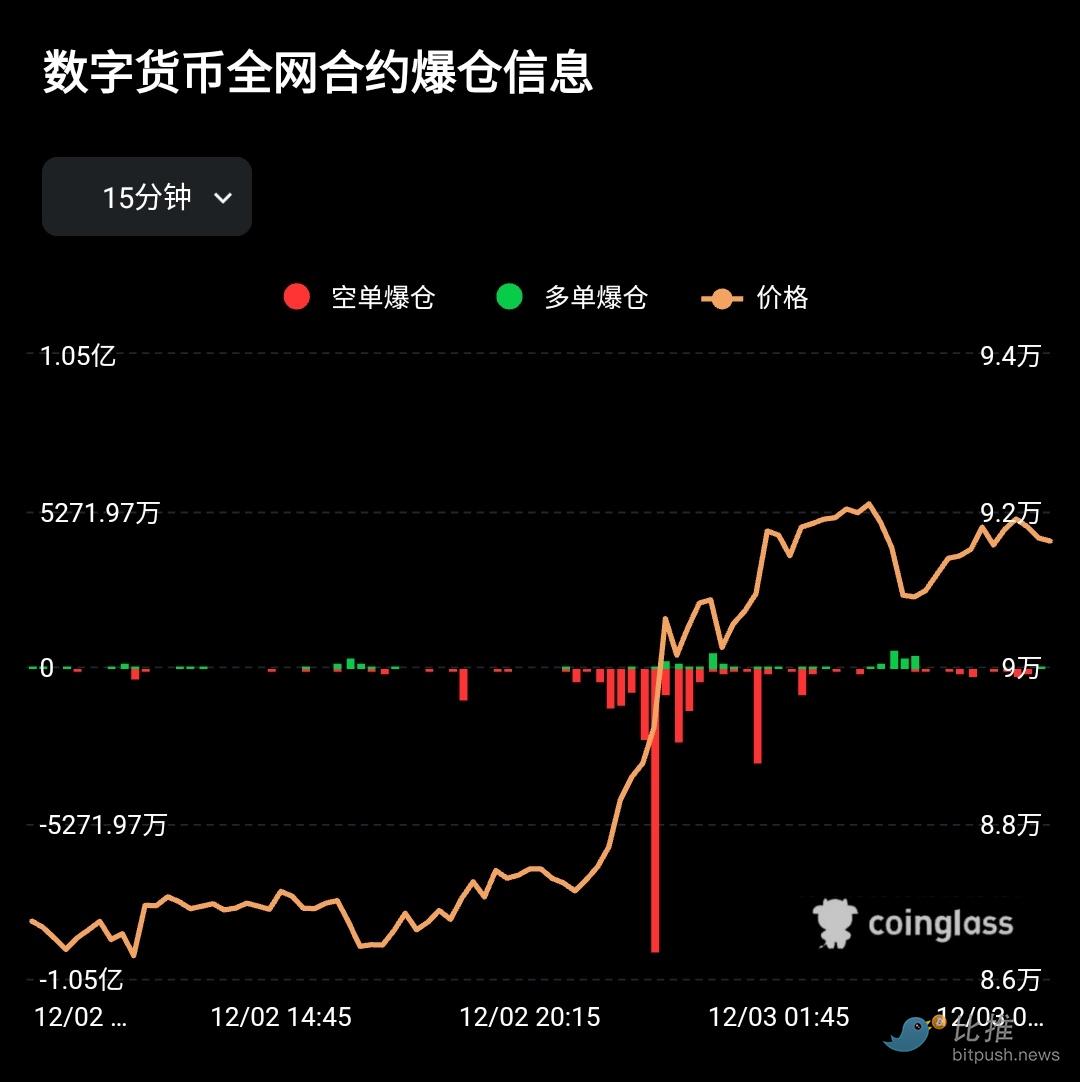Open the 15分钟 interval dropdown

pyautogui.click(x=147, y=197)
